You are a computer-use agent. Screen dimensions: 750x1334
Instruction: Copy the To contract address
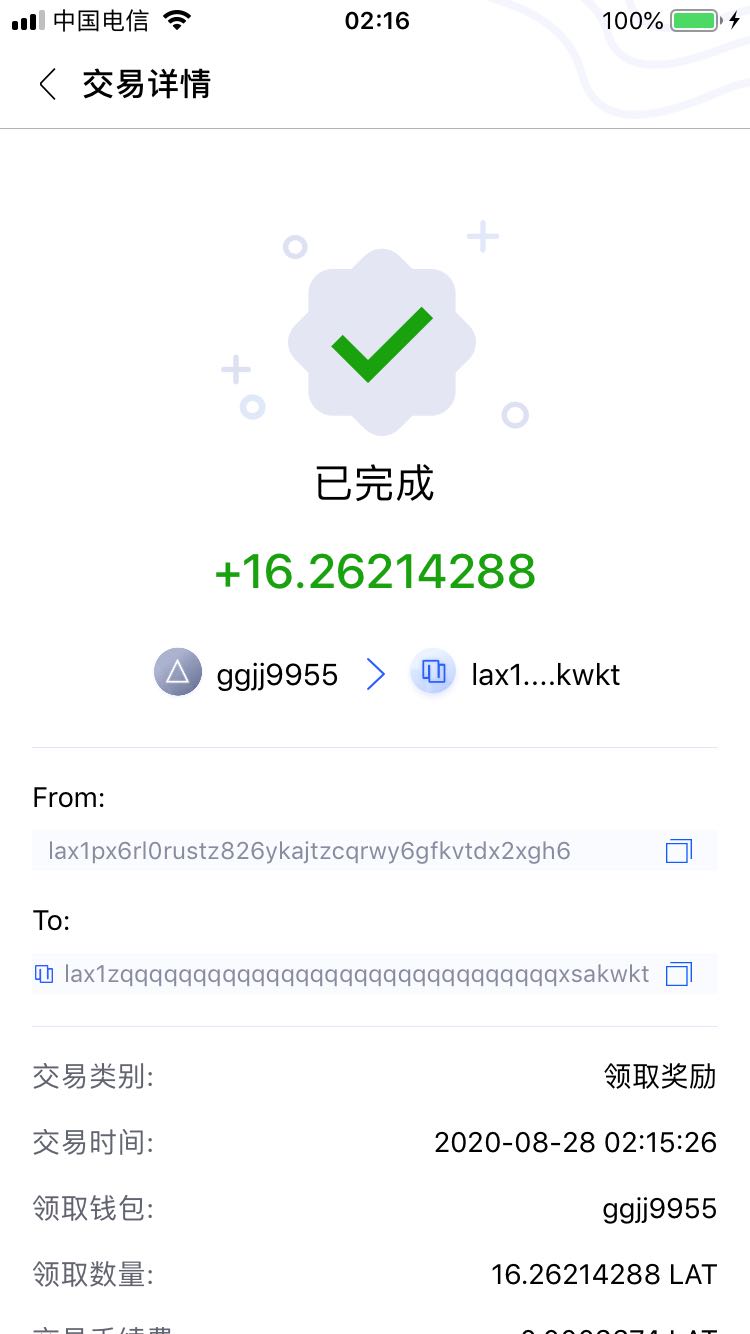[x=679, y=974]
